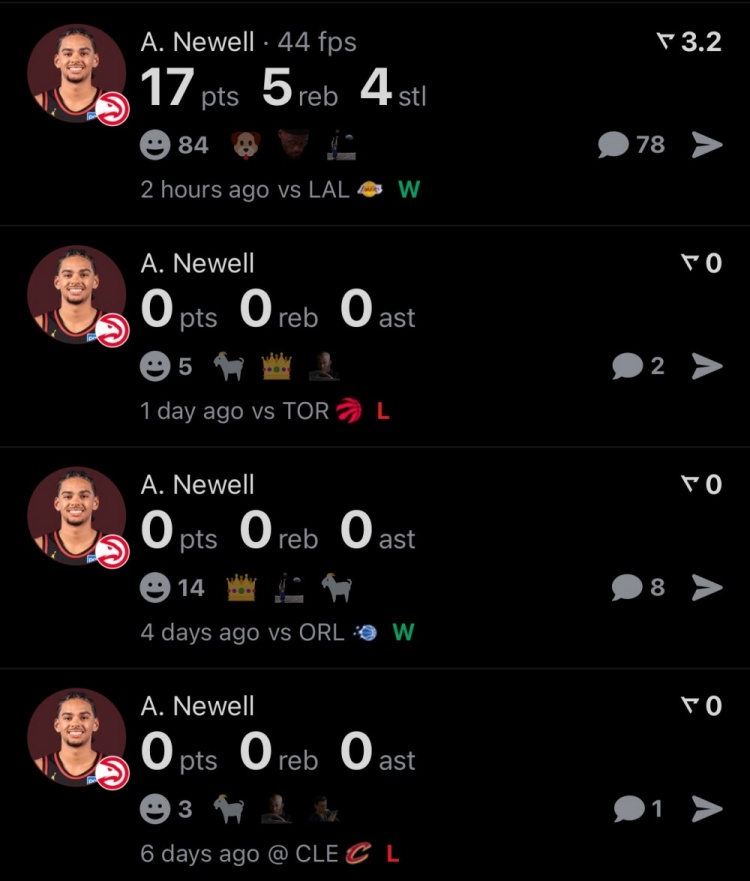Add a reaction to the LAL game
Image resolution: width=750 pixels, height=881 pixels.
[x=155, y=145]
